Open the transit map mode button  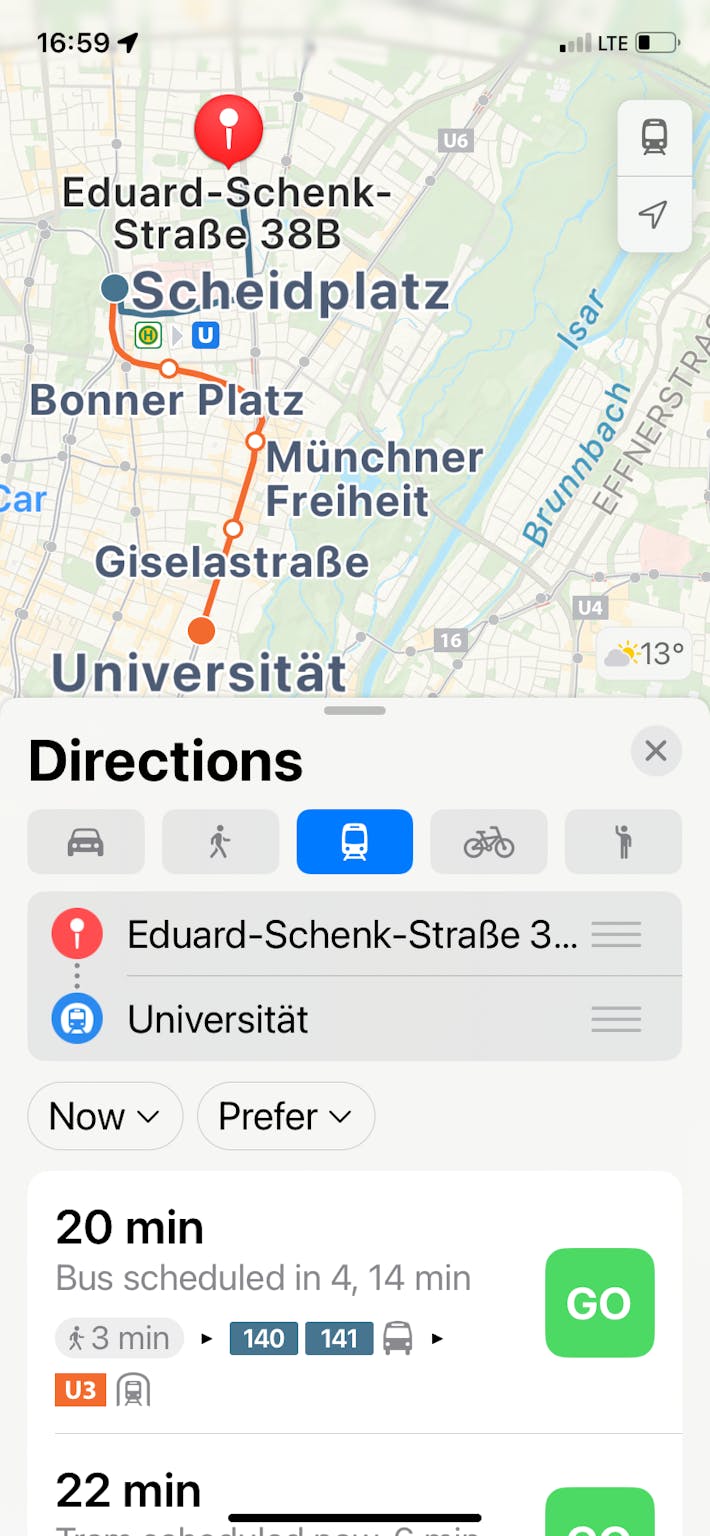coord(654,137)
